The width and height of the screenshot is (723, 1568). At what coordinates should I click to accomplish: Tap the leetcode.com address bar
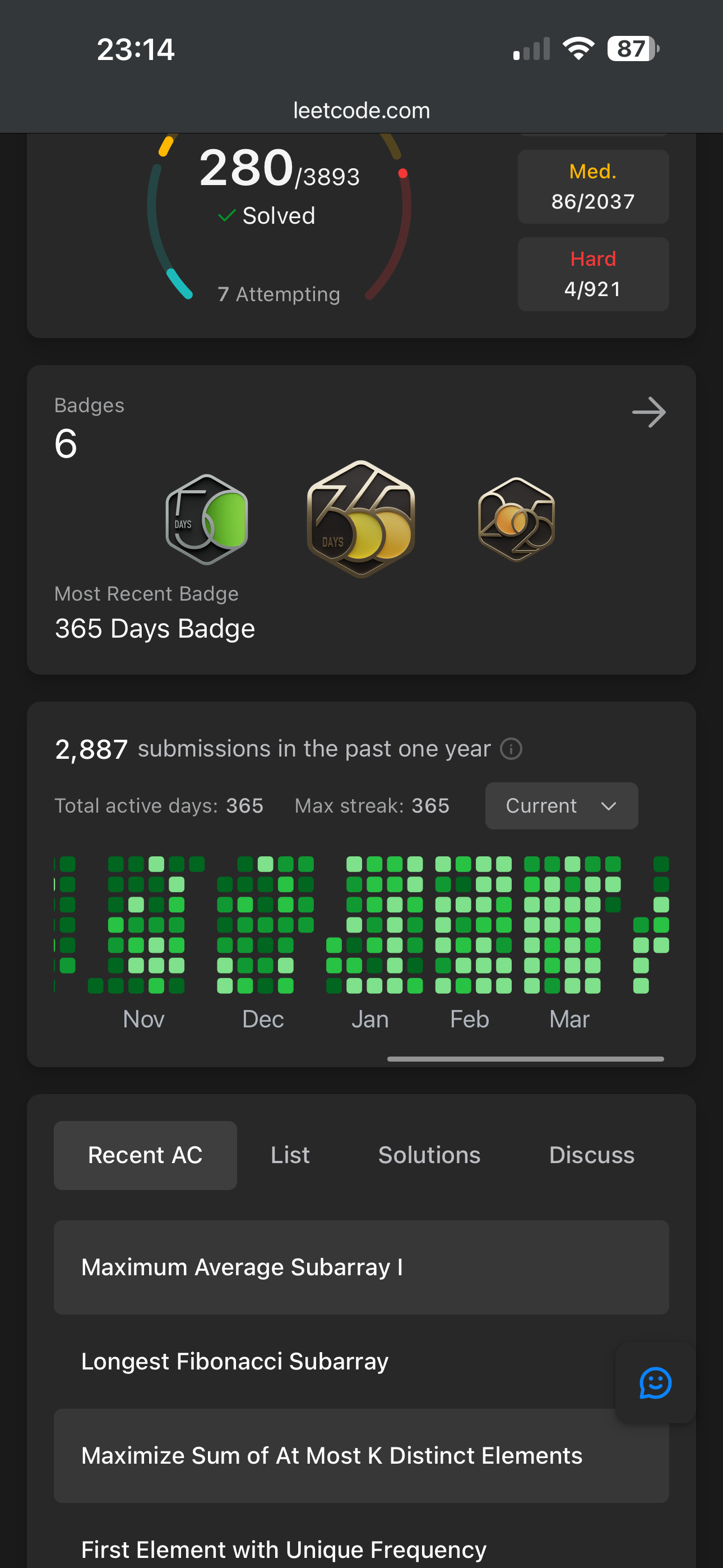[361, 110]
